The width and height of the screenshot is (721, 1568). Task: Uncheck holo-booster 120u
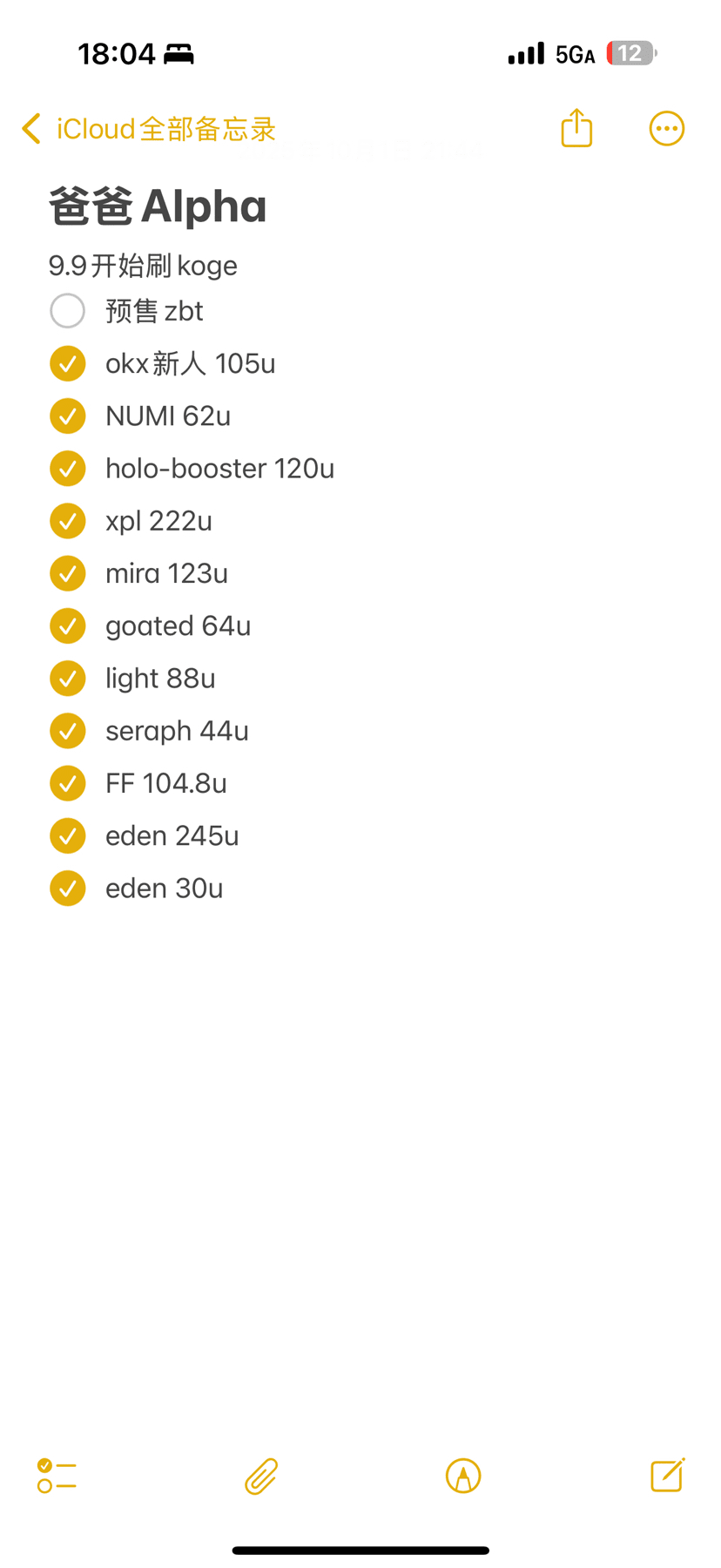point(68,469)
